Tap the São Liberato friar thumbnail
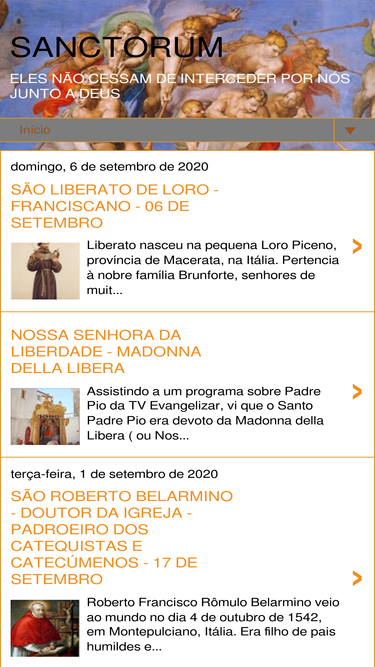The height and width of the screenshot is (667, 375). [45, 271]
